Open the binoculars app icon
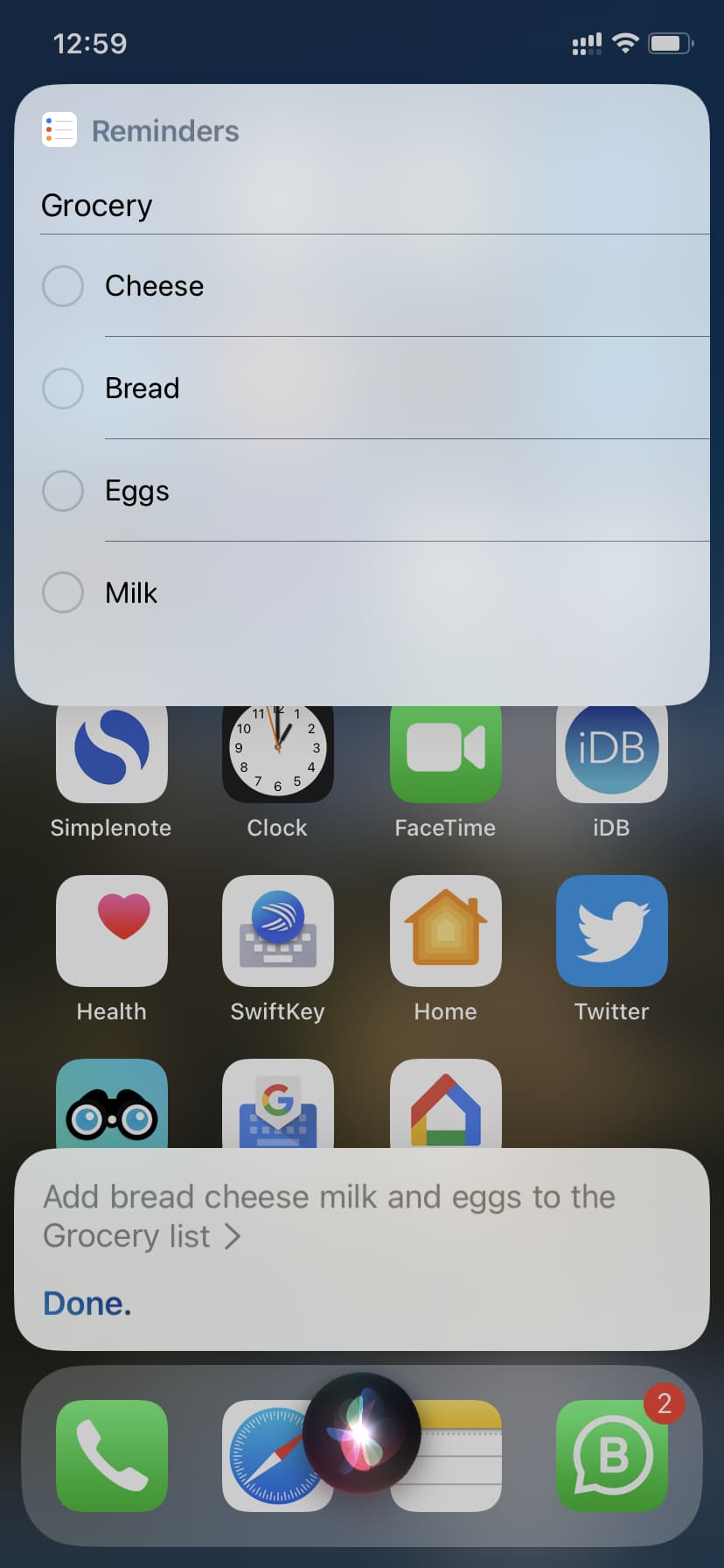This screenshot has width=724, height=1568. tap(112, 1104)
